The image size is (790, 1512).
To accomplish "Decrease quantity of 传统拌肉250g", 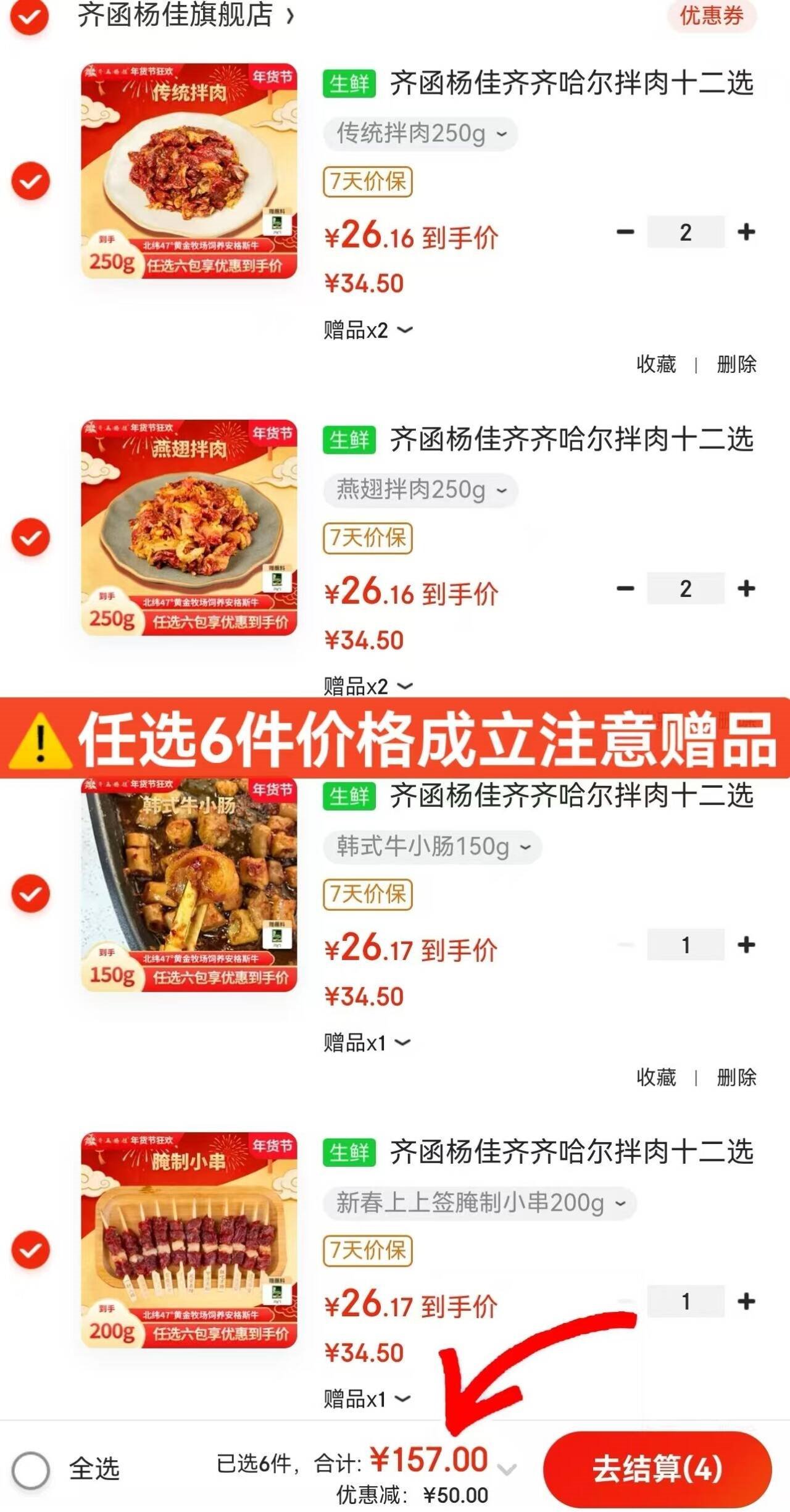I will pyautogui.click(x=625, y=232).
